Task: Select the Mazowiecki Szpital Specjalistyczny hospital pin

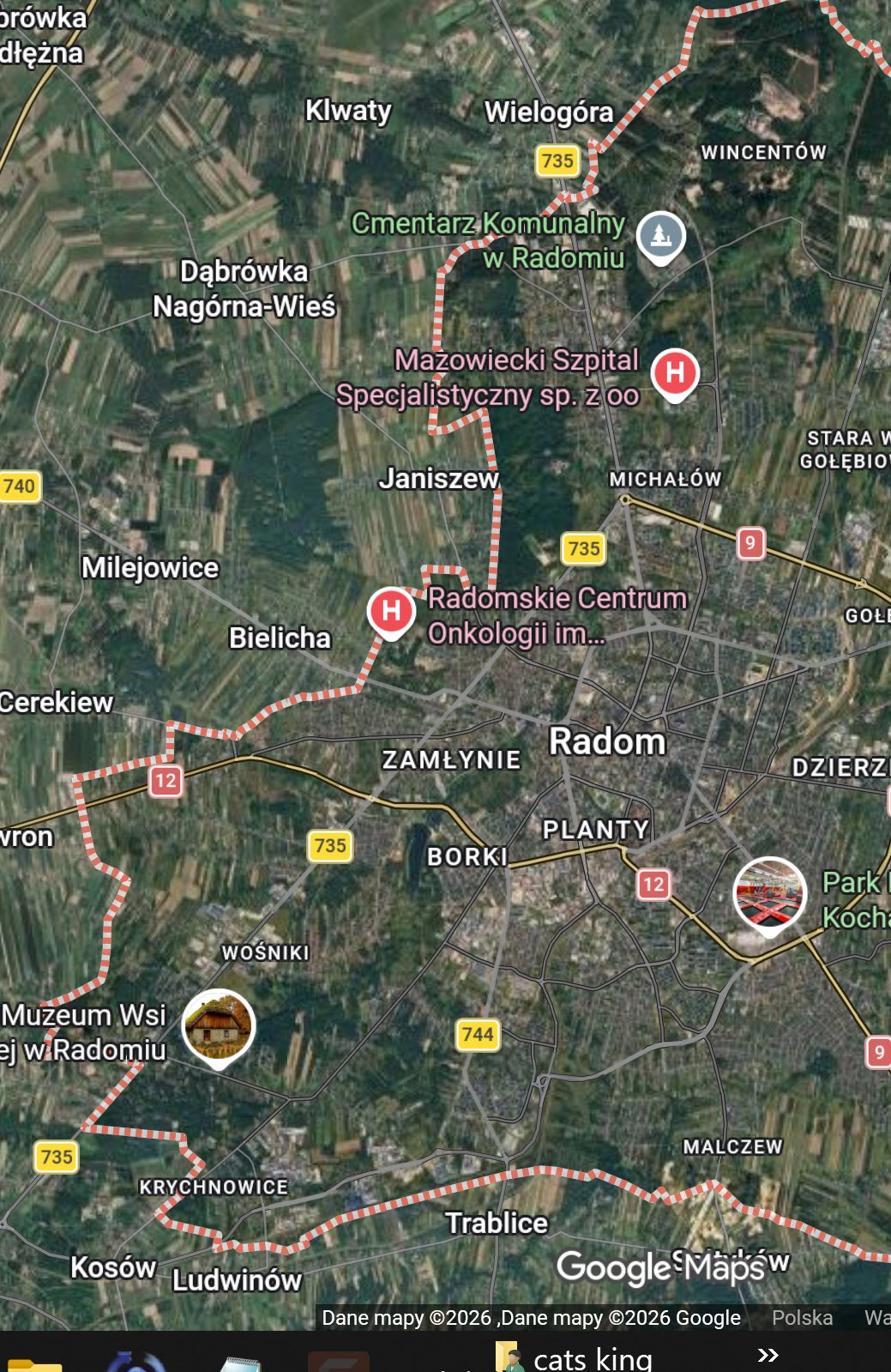Action: (x=675, y=373)
